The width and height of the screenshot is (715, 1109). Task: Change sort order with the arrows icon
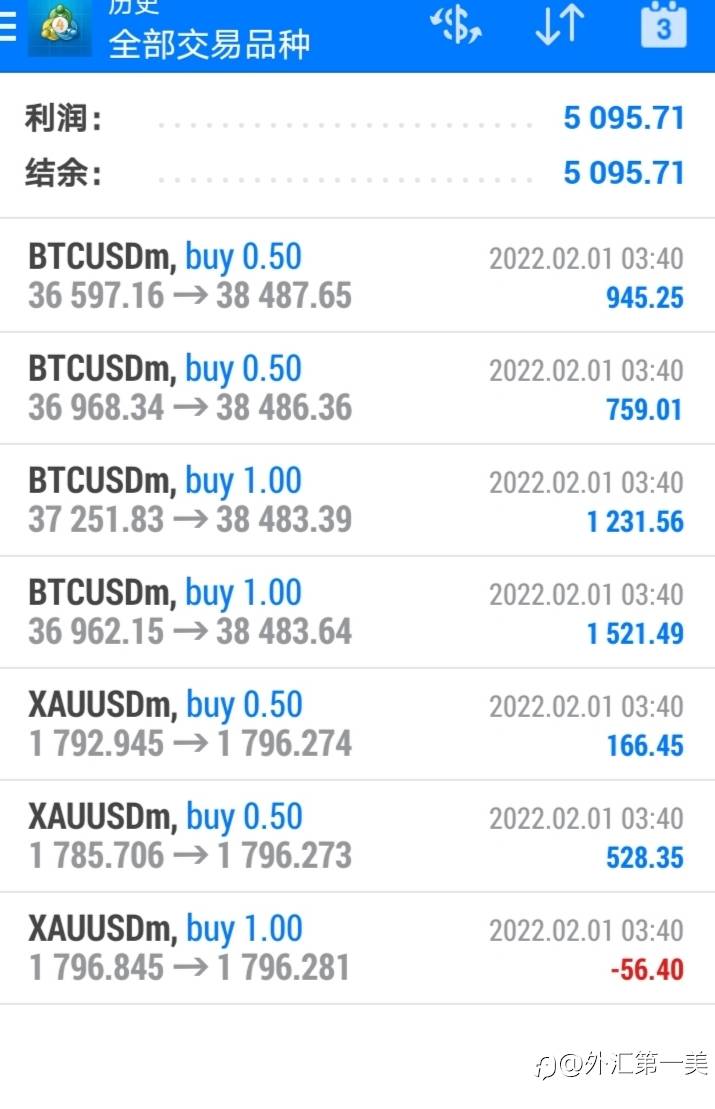(559, 26)
